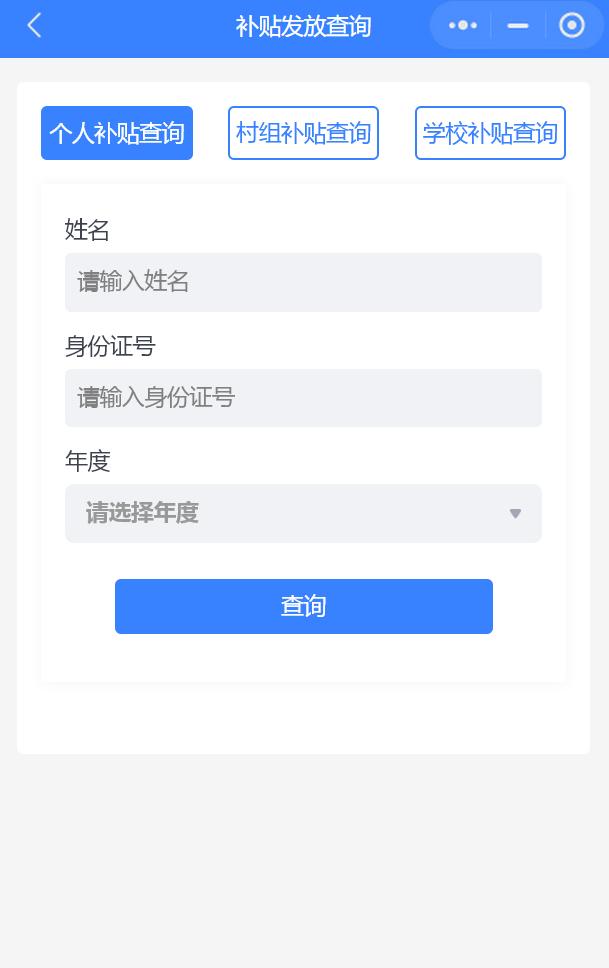The height and width of the screenshot is (968, 609).
Task: Tap the blue 查询 button
Action: pos(303,606)
